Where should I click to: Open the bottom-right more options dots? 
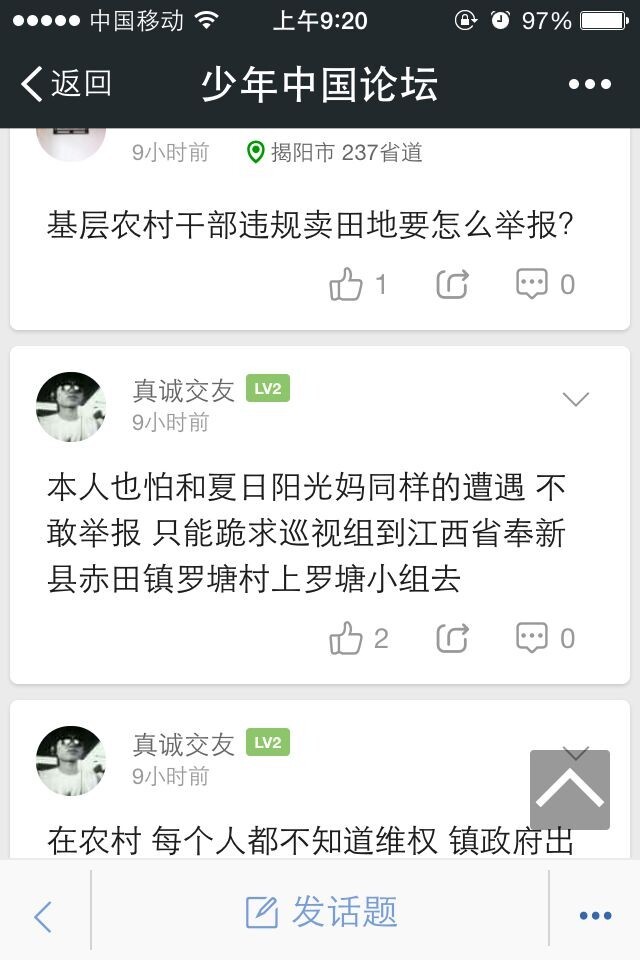click(x=595, y=916)
